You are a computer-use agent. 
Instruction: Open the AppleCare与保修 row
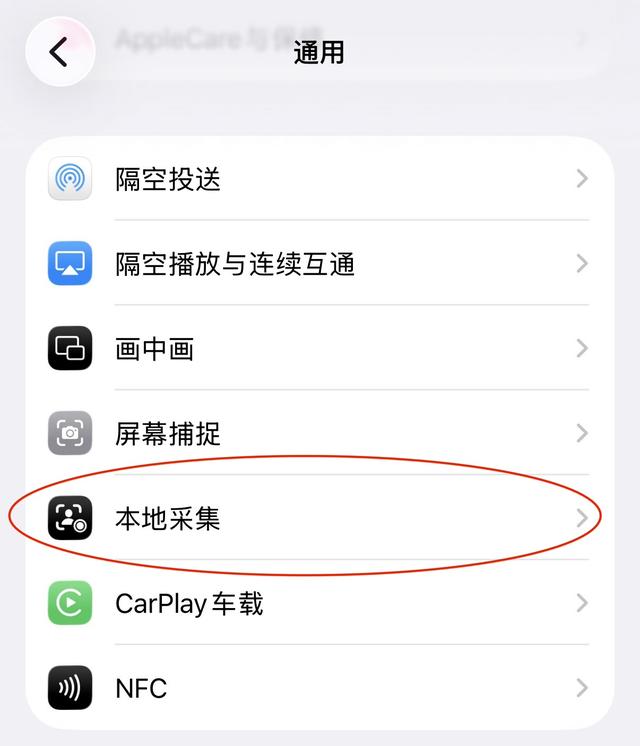(x=350, y=40)
